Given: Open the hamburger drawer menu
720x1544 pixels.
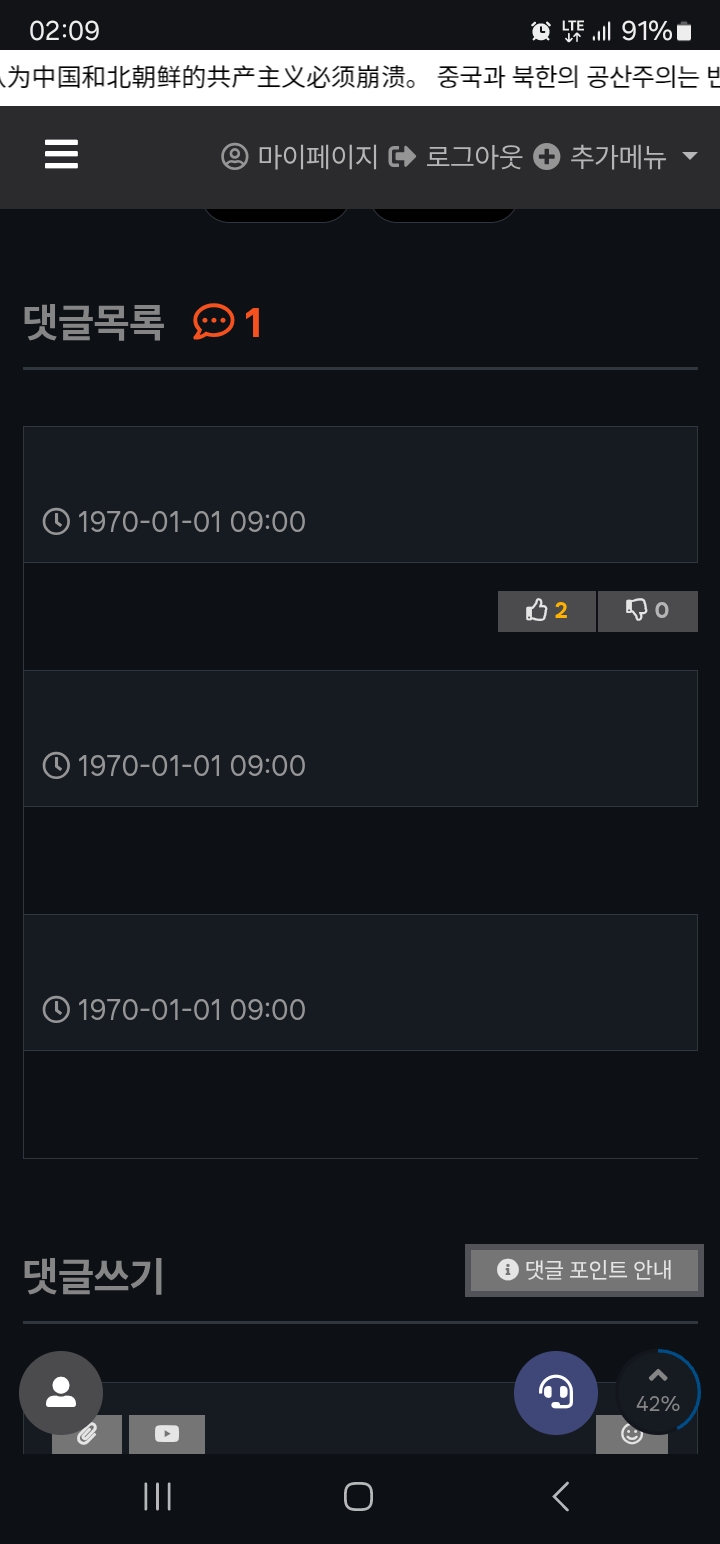Looking at the screenshot, I should tap(61, 155).
